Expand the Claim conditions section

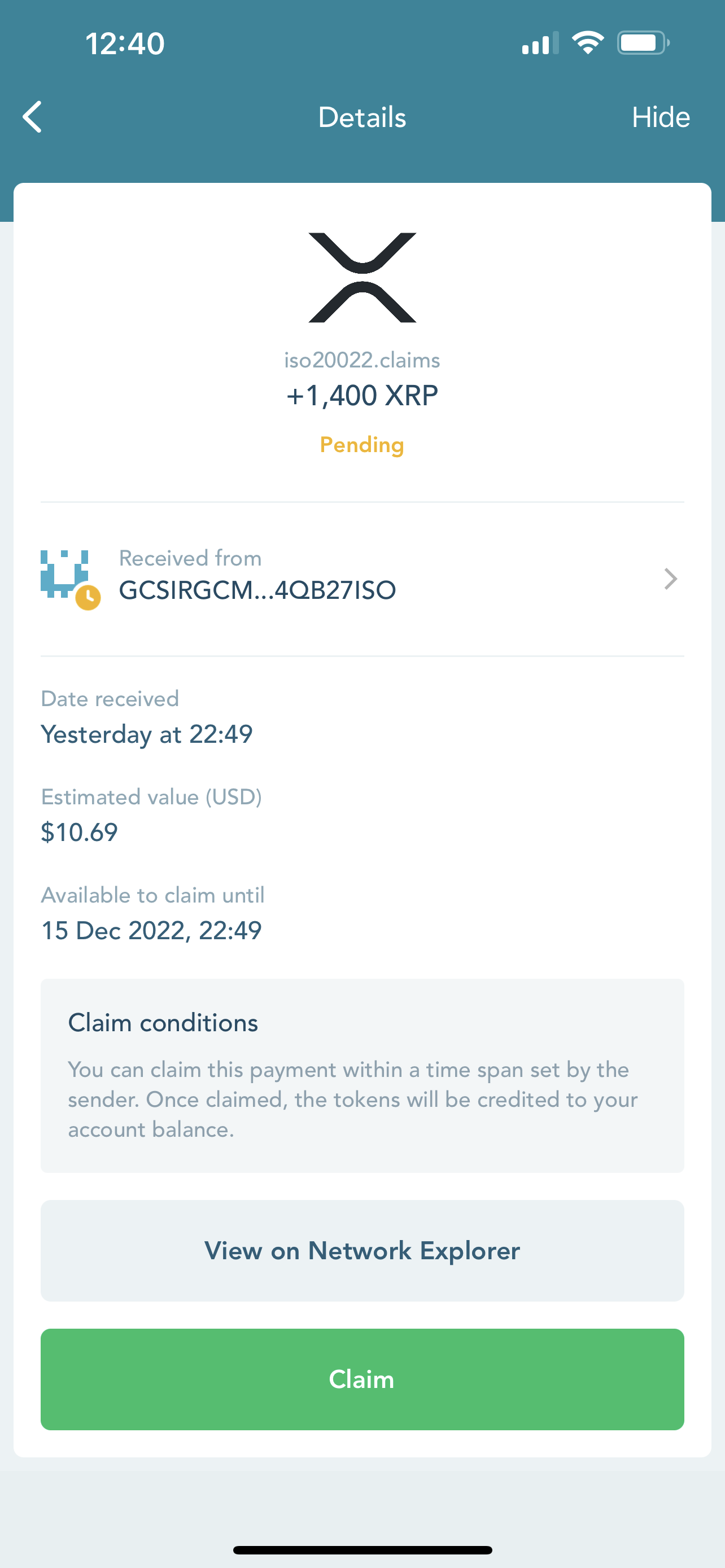click(x=163, y=1023)
